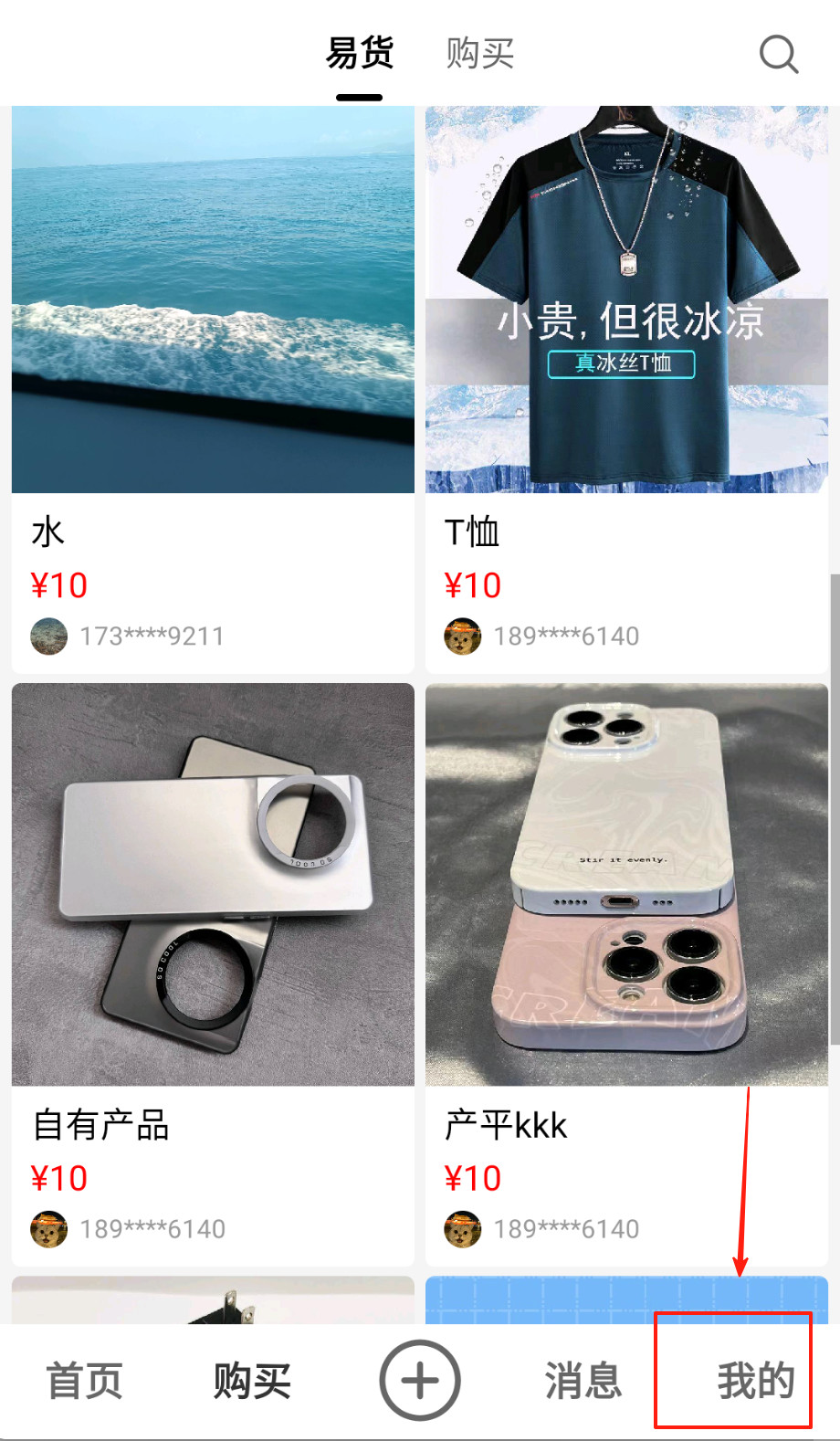
Task: Switch to the 购买 top tab
Action: (x=479, y=54)
